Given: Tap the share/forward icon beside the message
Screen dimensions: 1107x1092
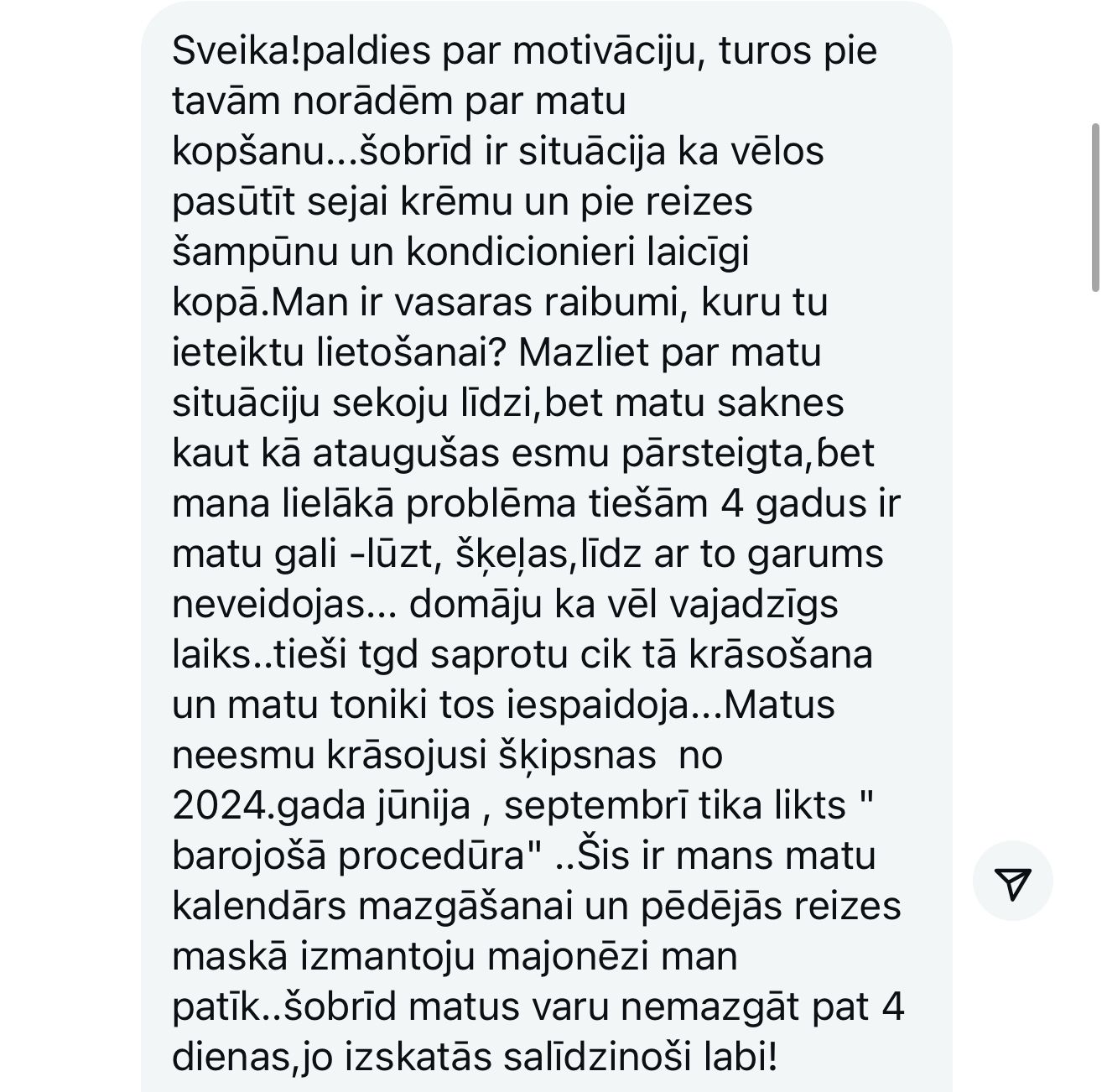Looking at the screenshot, I should [x=1012, y=881].
